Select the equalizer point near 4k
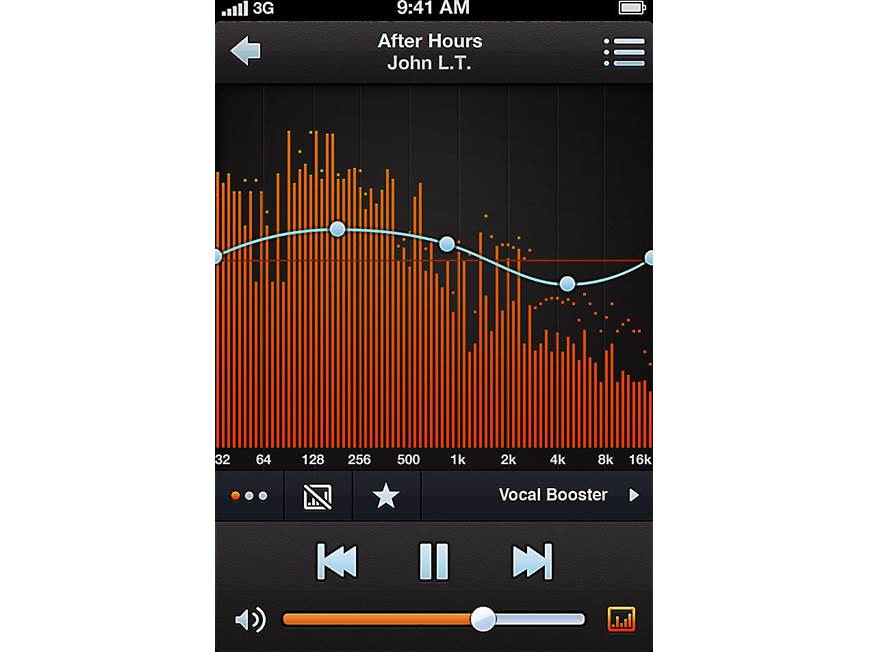This screenshot has width=869, height=652. click(x=567, y=284)
